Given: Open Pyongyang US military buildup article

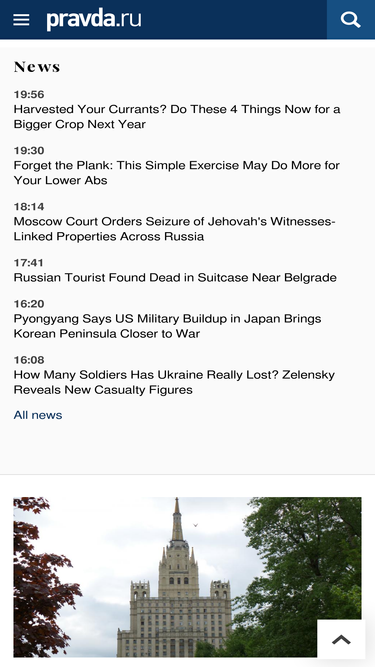Looking at the screenshot, I should click(168, 326).
